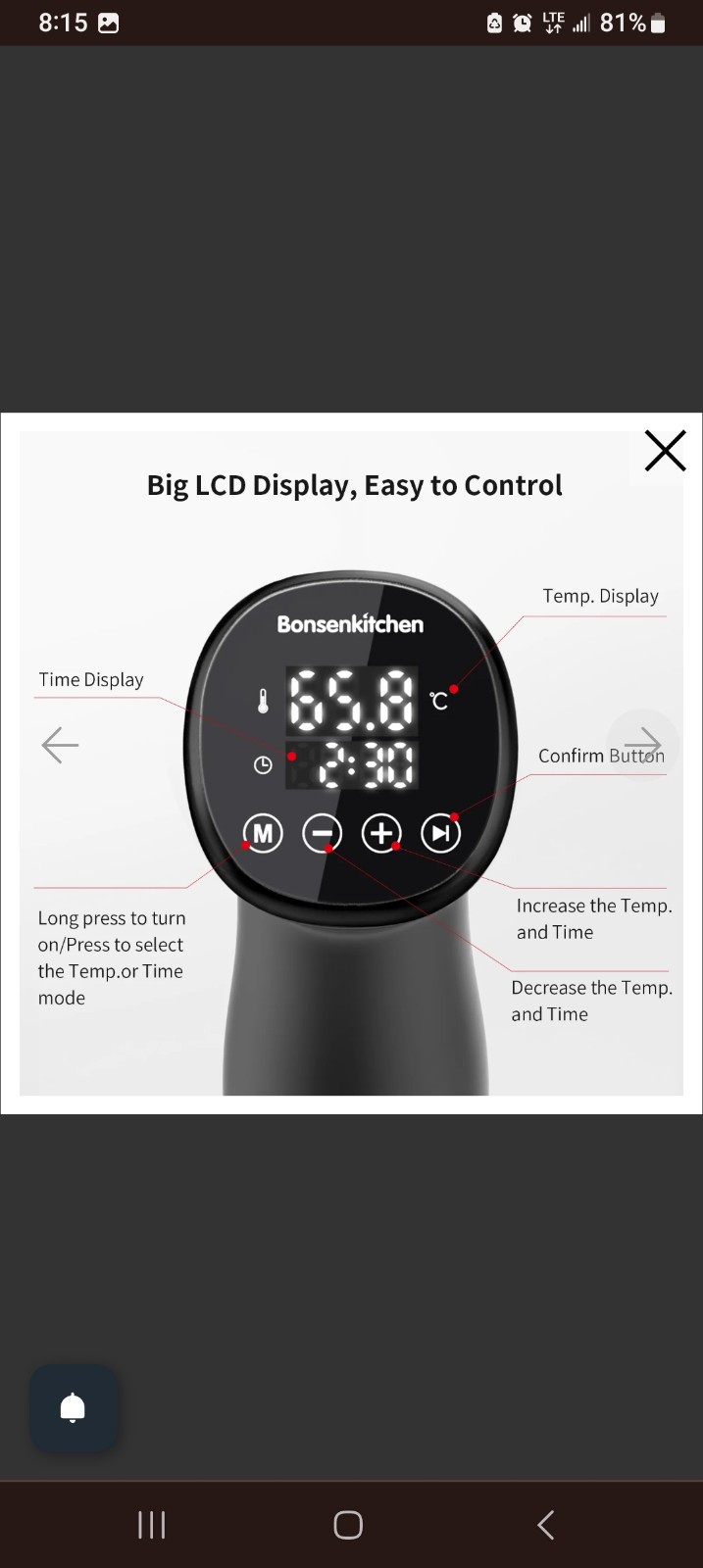Go to the previous product image
This screenshot has width=703, height=1568.
coord(60,745)
